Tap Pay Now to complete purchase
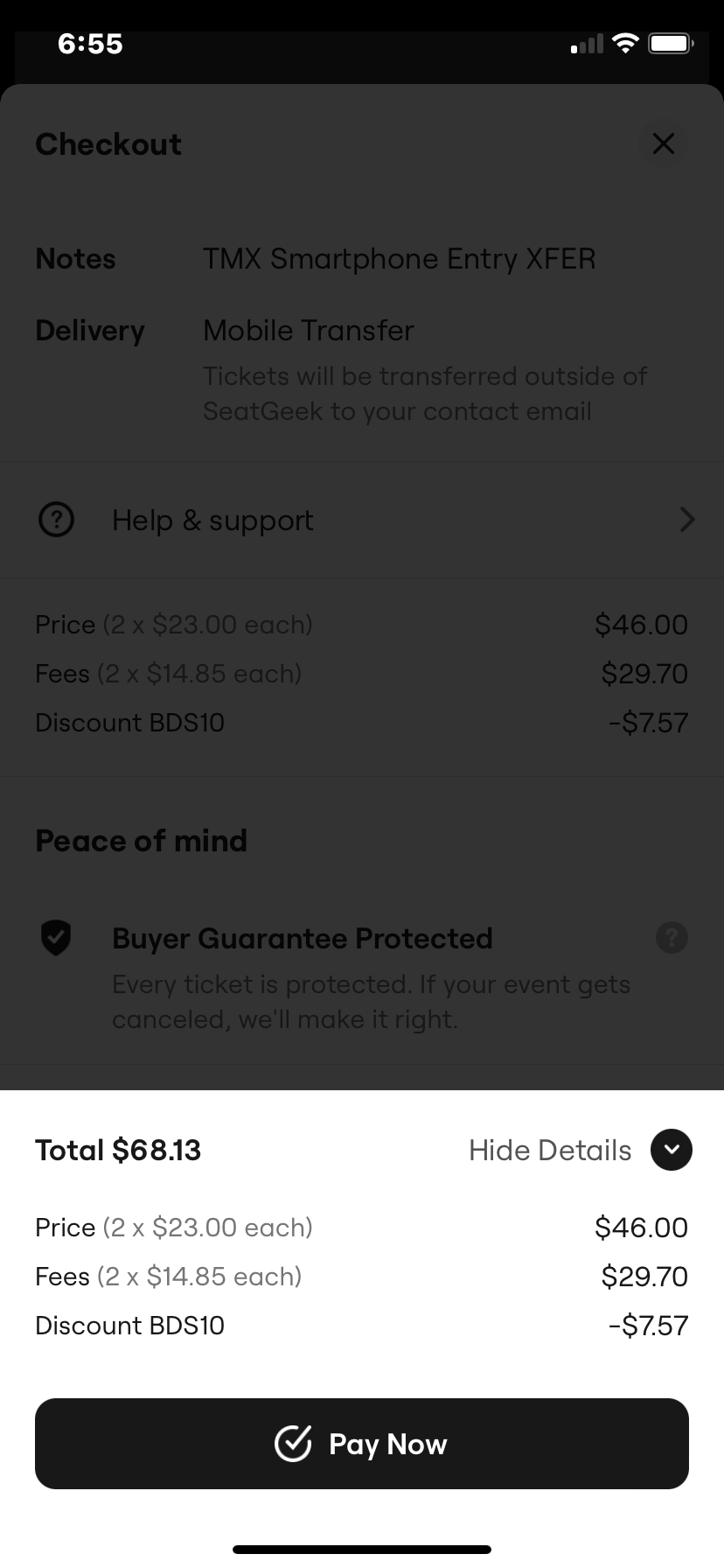Screen dimensions: 724x1568 click(362, 1444)
